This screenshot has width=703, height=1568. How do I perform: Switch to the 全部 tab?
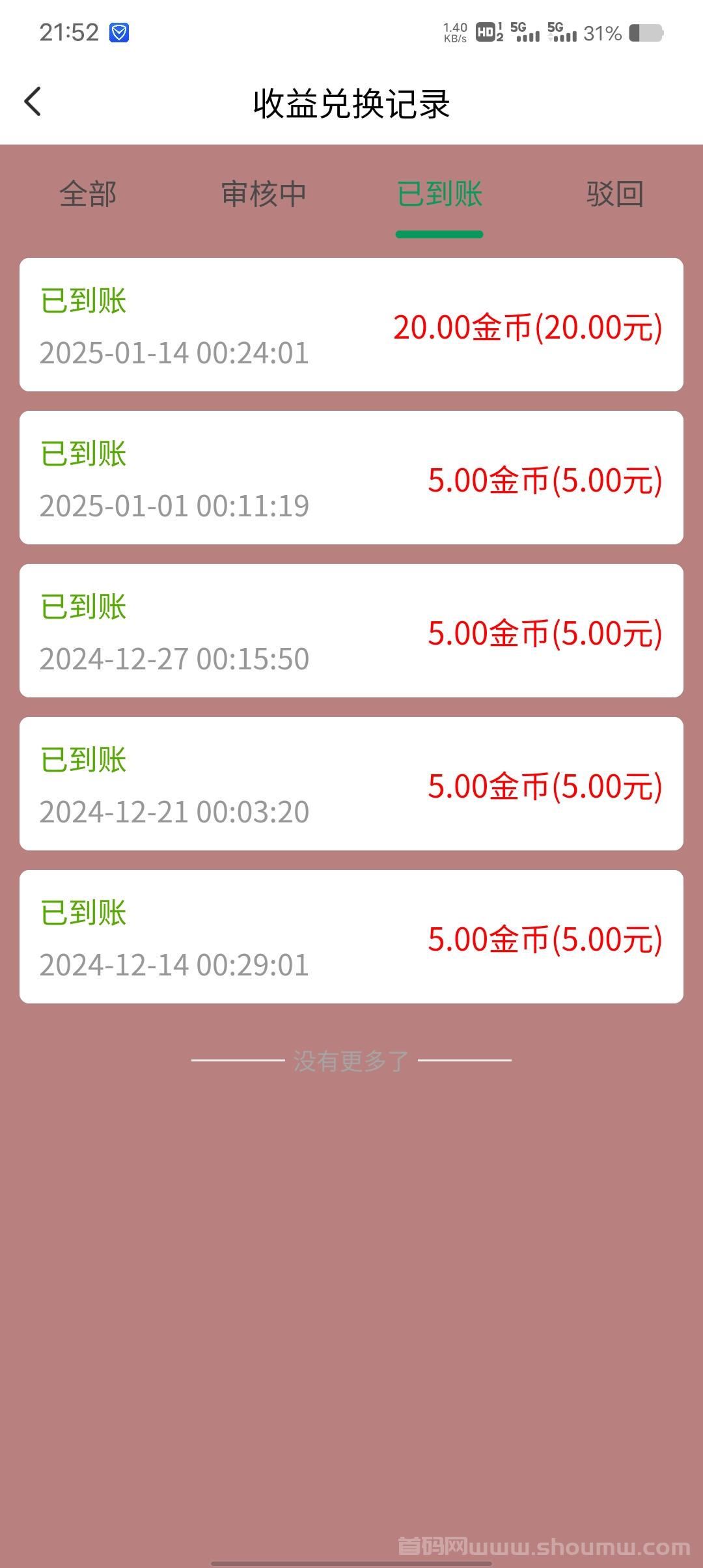tap(88, 194)
